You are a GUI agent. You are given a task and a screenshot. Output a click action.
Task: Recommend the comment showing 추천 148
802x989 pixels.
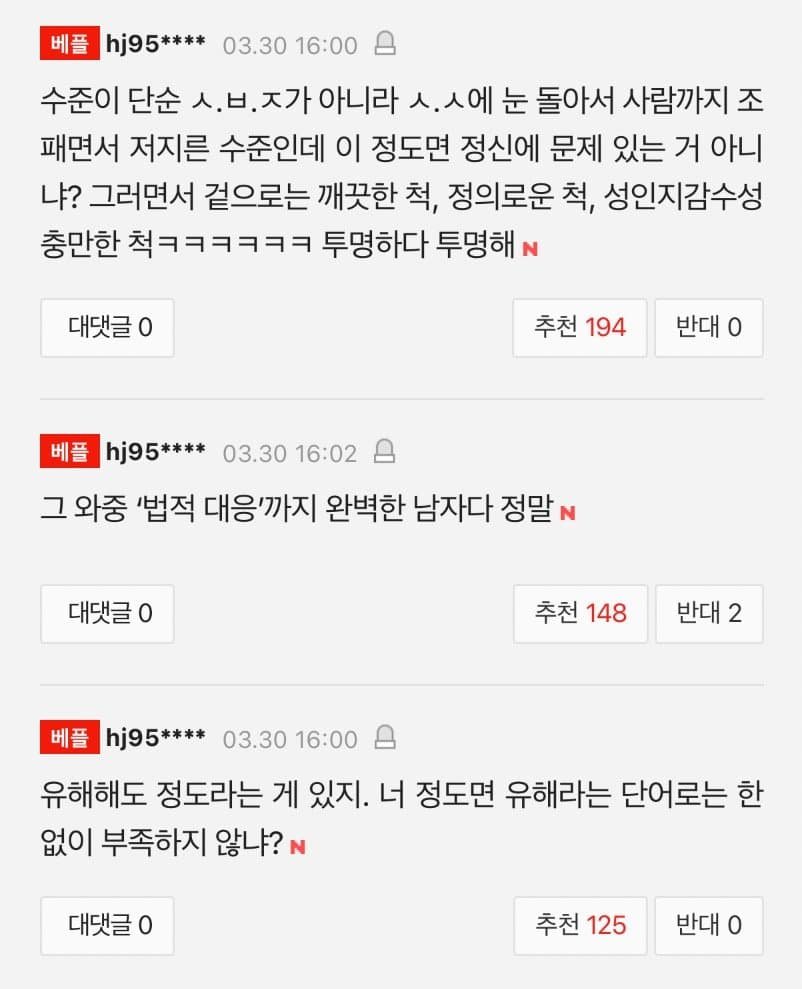(580, 613)
